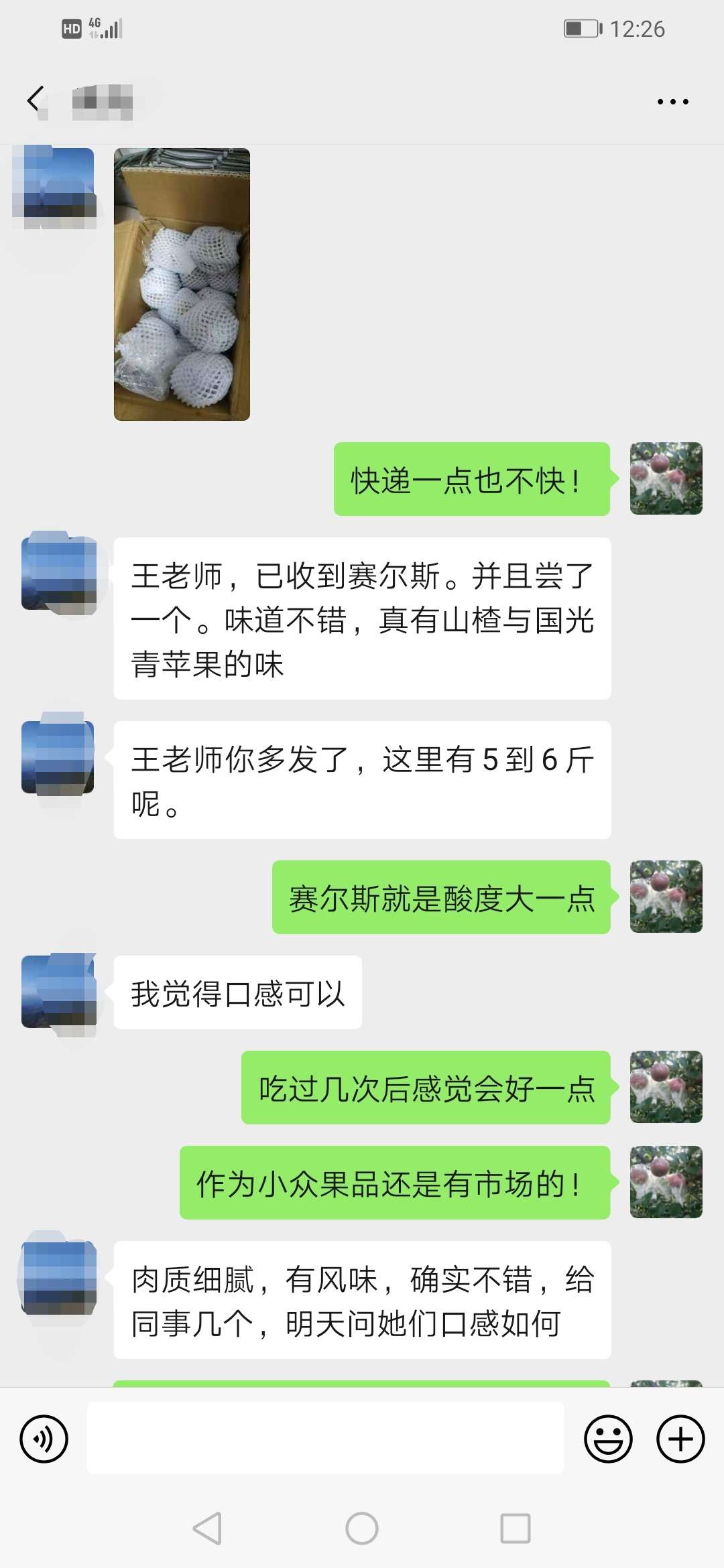Open the photo of the packed box
Screen dimensions: 724x1568
(x=182, y=284)
